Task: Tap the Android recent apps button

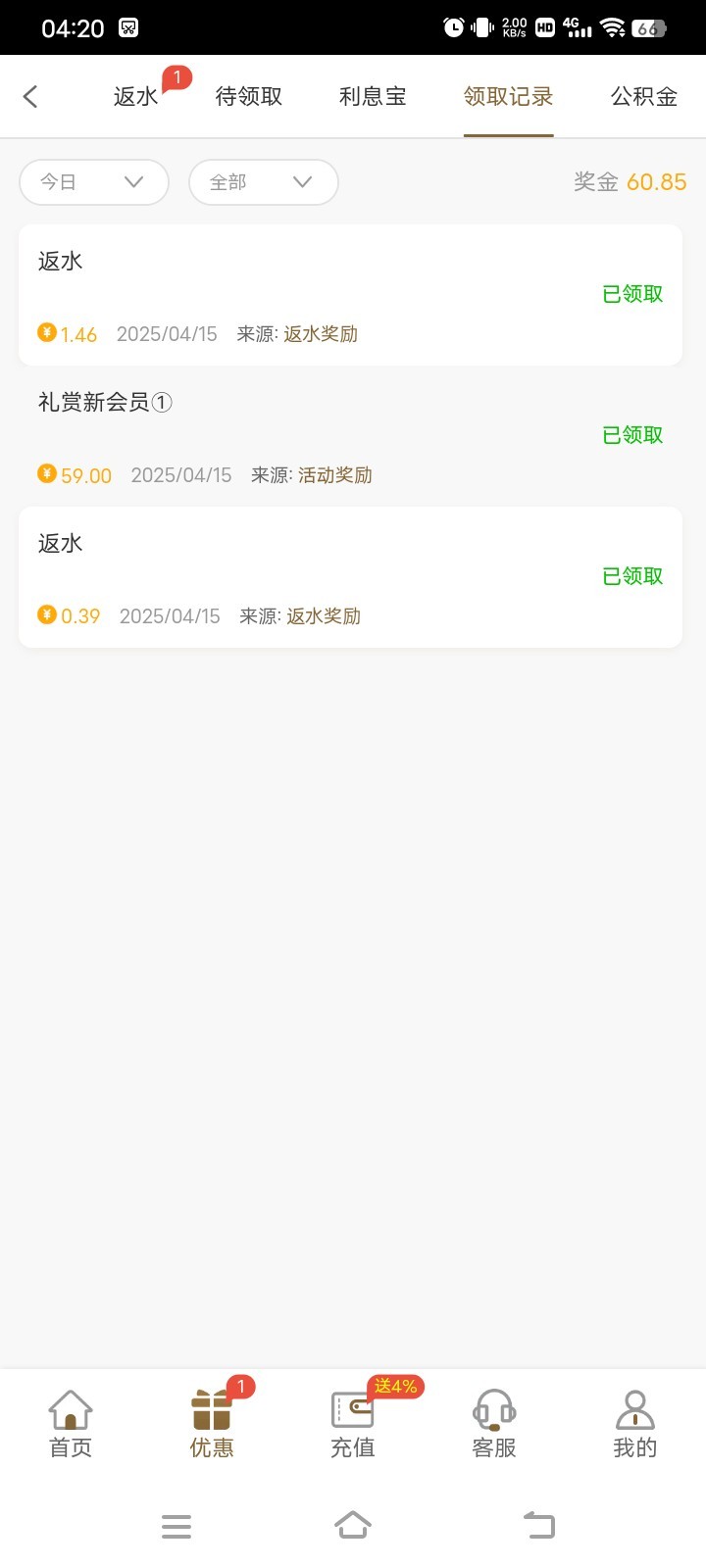Action: pyautogui.click(x=176, y=1525)
